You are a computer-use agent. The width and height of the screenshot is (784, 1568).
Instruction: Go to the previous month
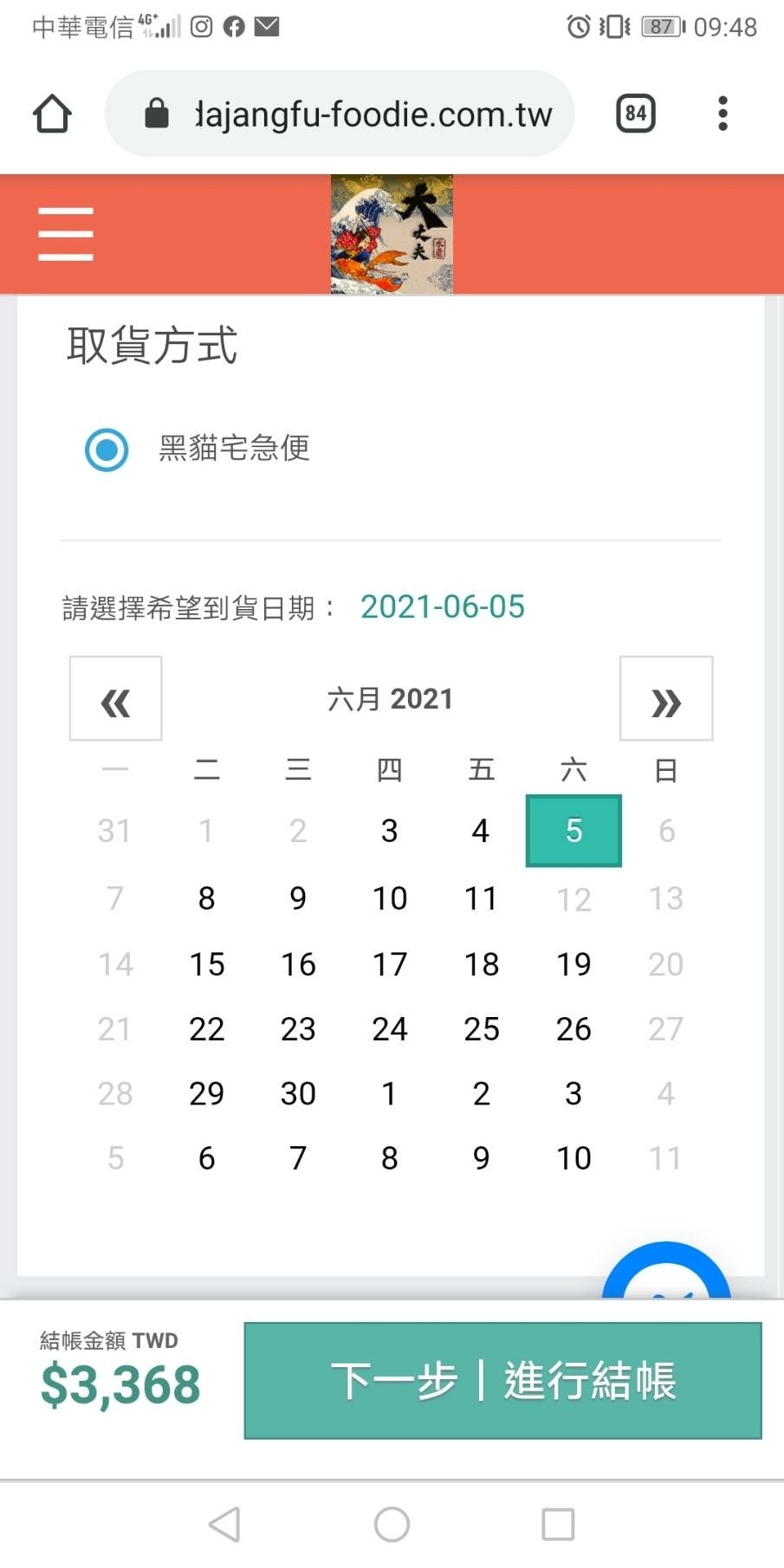115,699
